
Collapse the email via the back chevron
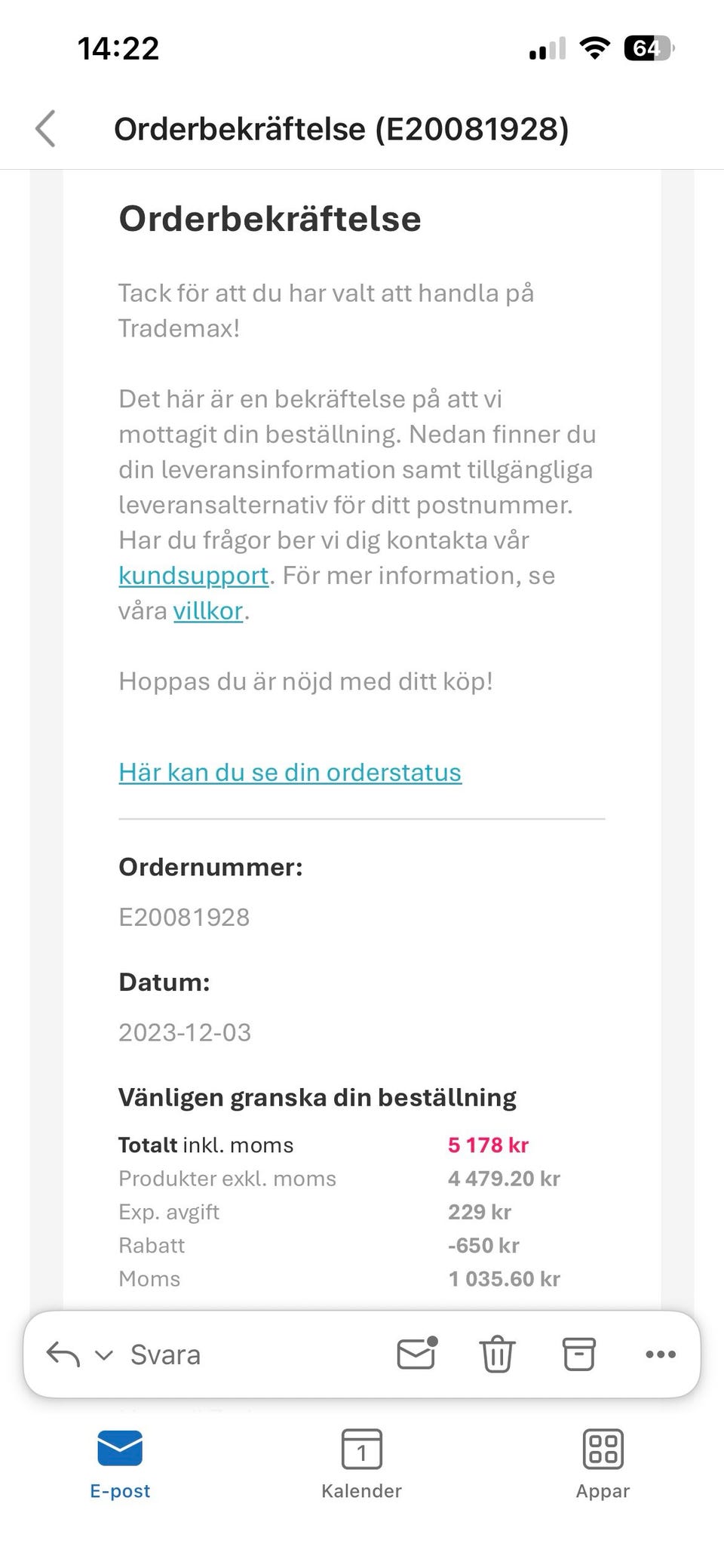pyautogui.click(x=45, y=128)
